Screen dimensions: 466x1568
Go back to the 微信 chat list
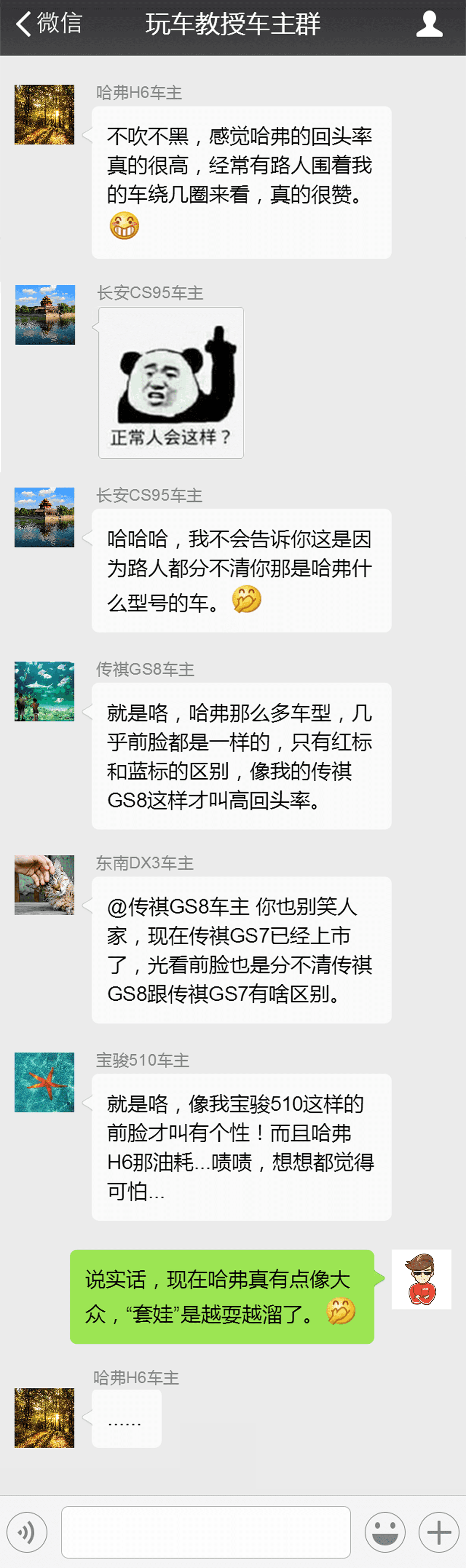pyautogui.click(x=47, y=24)
